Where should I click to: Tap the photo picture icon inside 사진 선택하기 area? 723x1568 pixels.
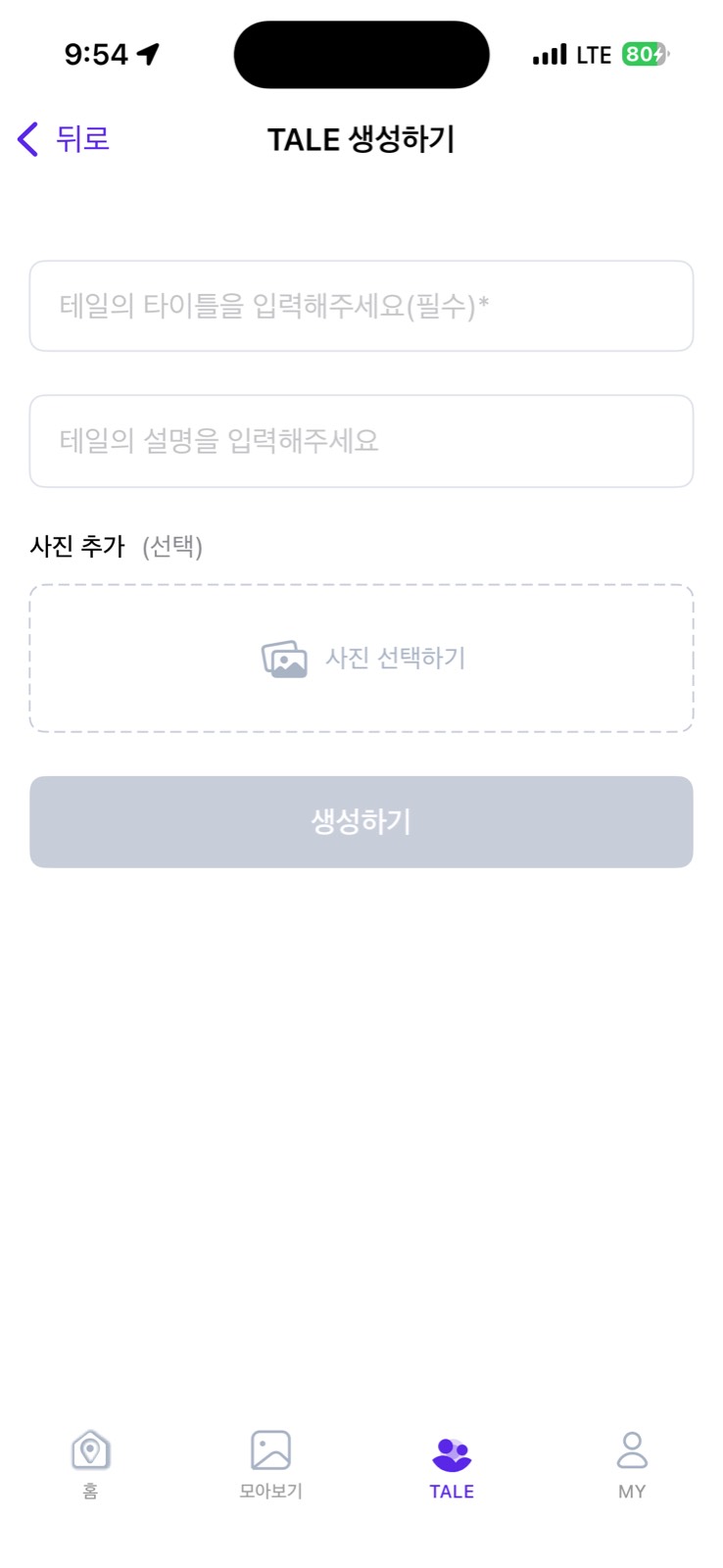[283, 658]
